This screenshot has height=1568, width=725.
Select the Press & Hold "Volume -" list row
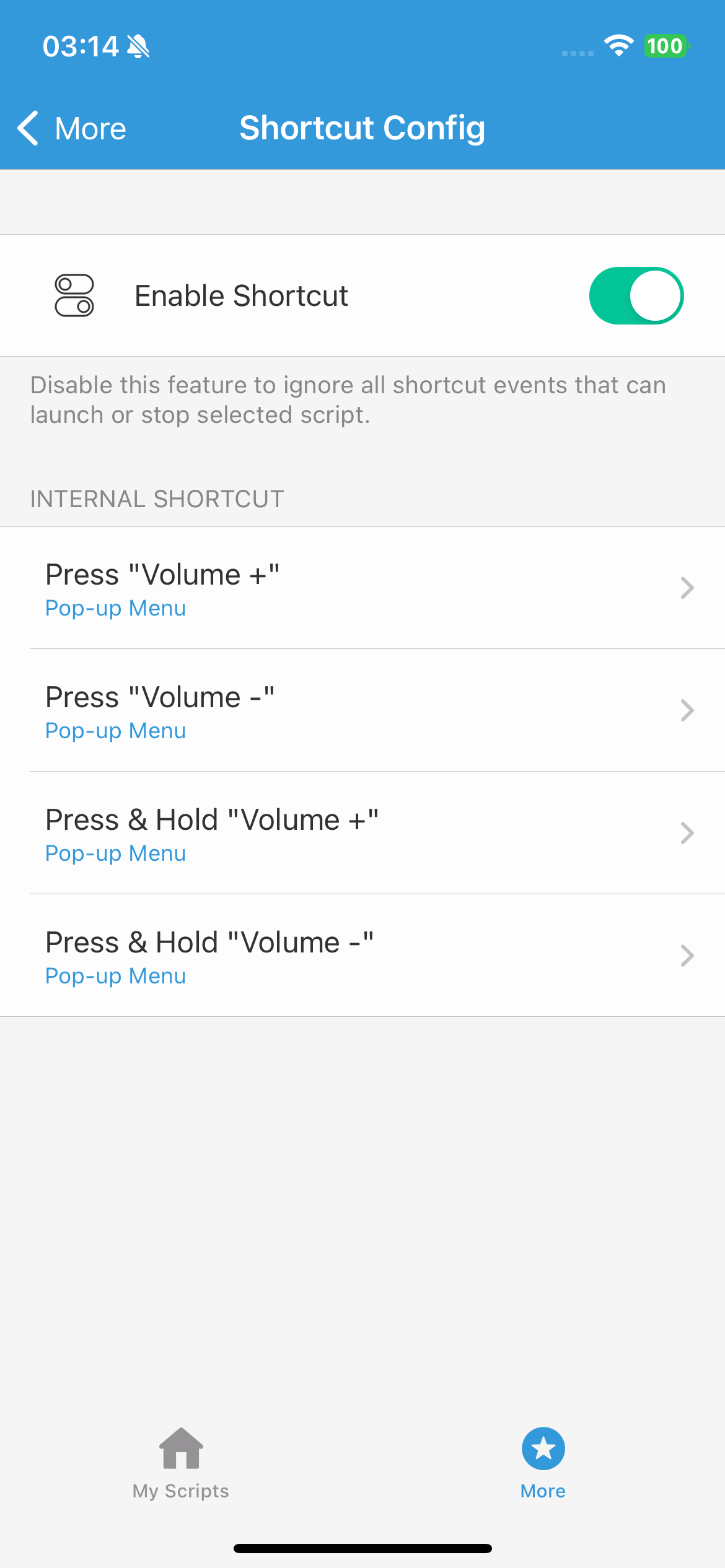tap(362, 955)
